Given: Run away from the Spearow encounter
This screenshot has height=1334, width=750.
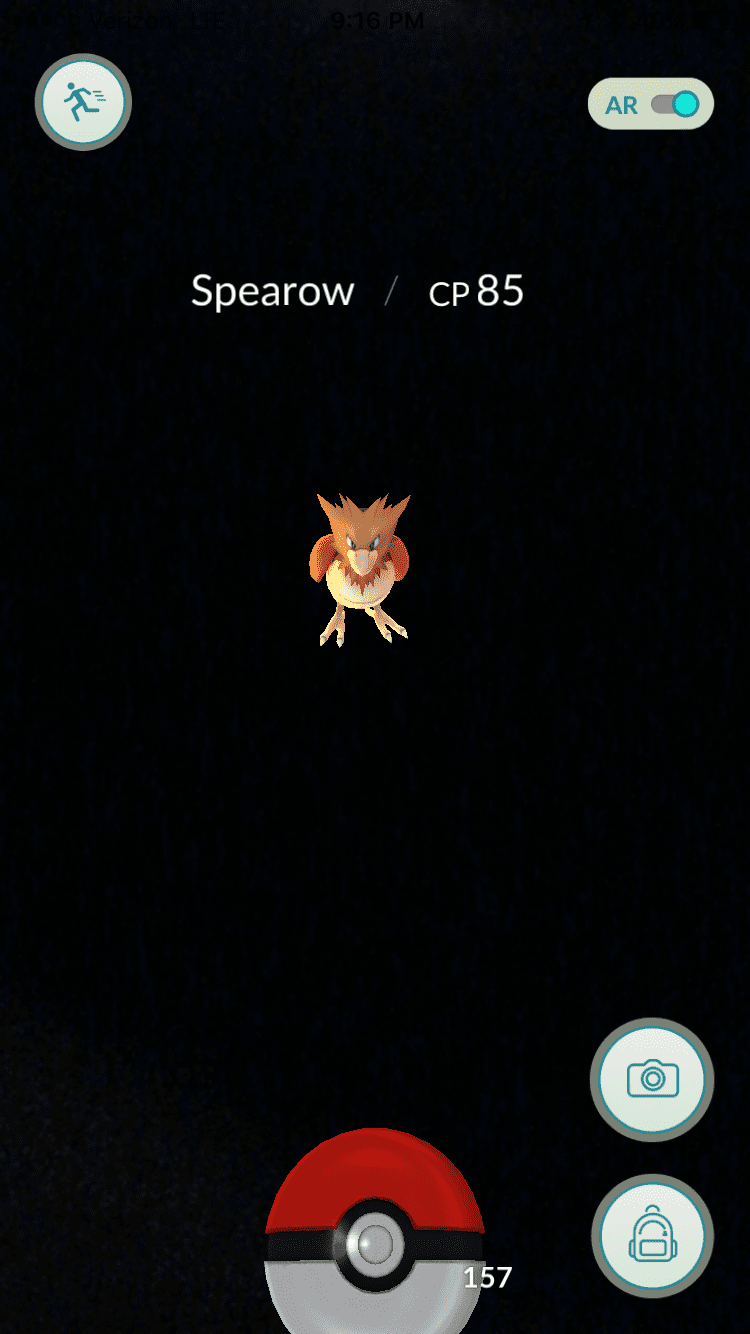Looking at the screenshot, I should pyautogui.click(x=84, y=102).
